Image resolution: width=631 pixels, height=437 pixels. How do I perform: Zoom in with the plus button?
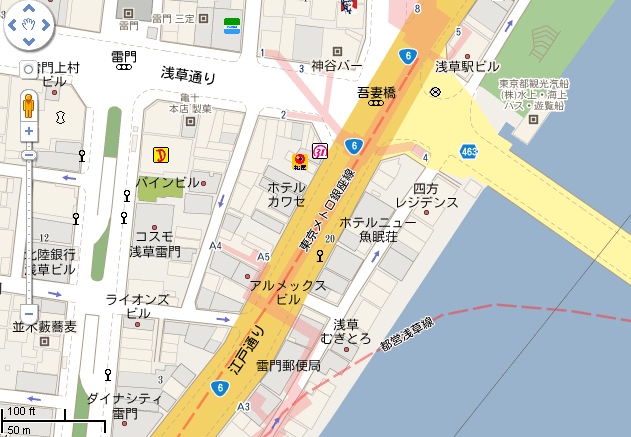pos(28,131)
